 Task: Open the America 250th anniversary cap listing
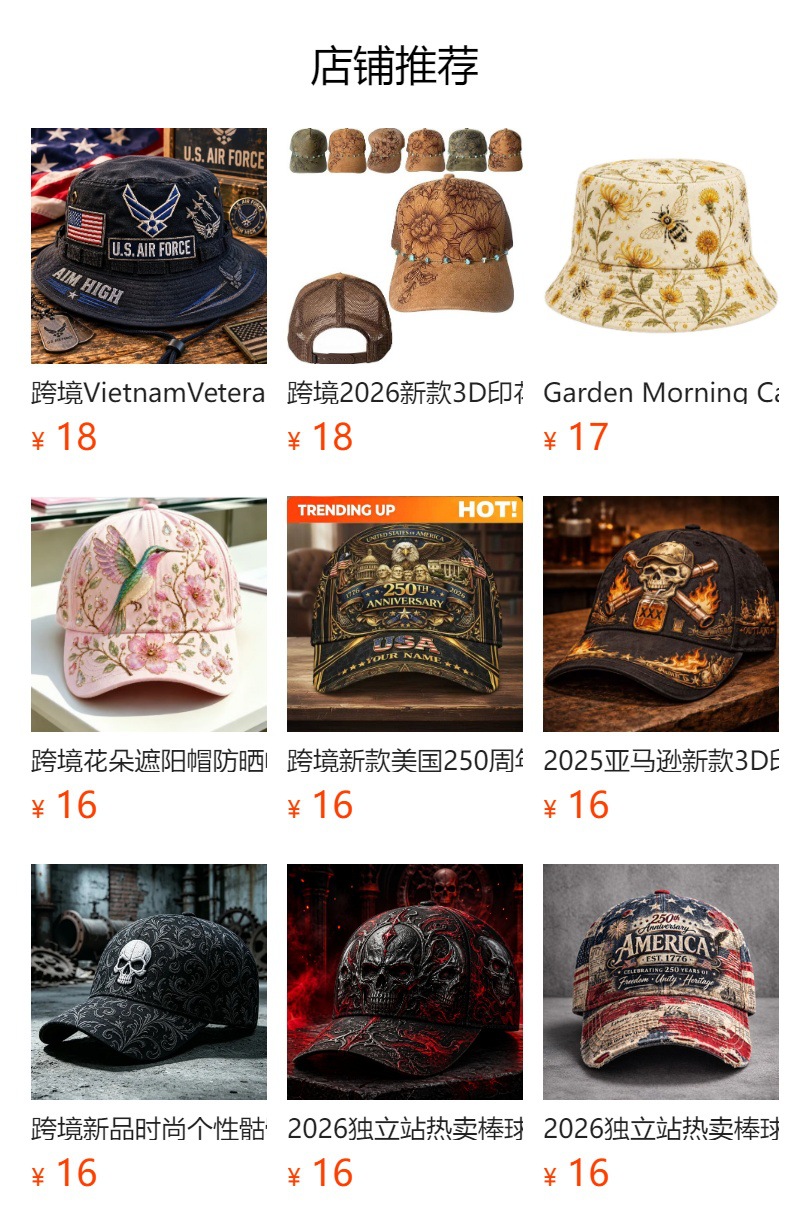(405, 614)
